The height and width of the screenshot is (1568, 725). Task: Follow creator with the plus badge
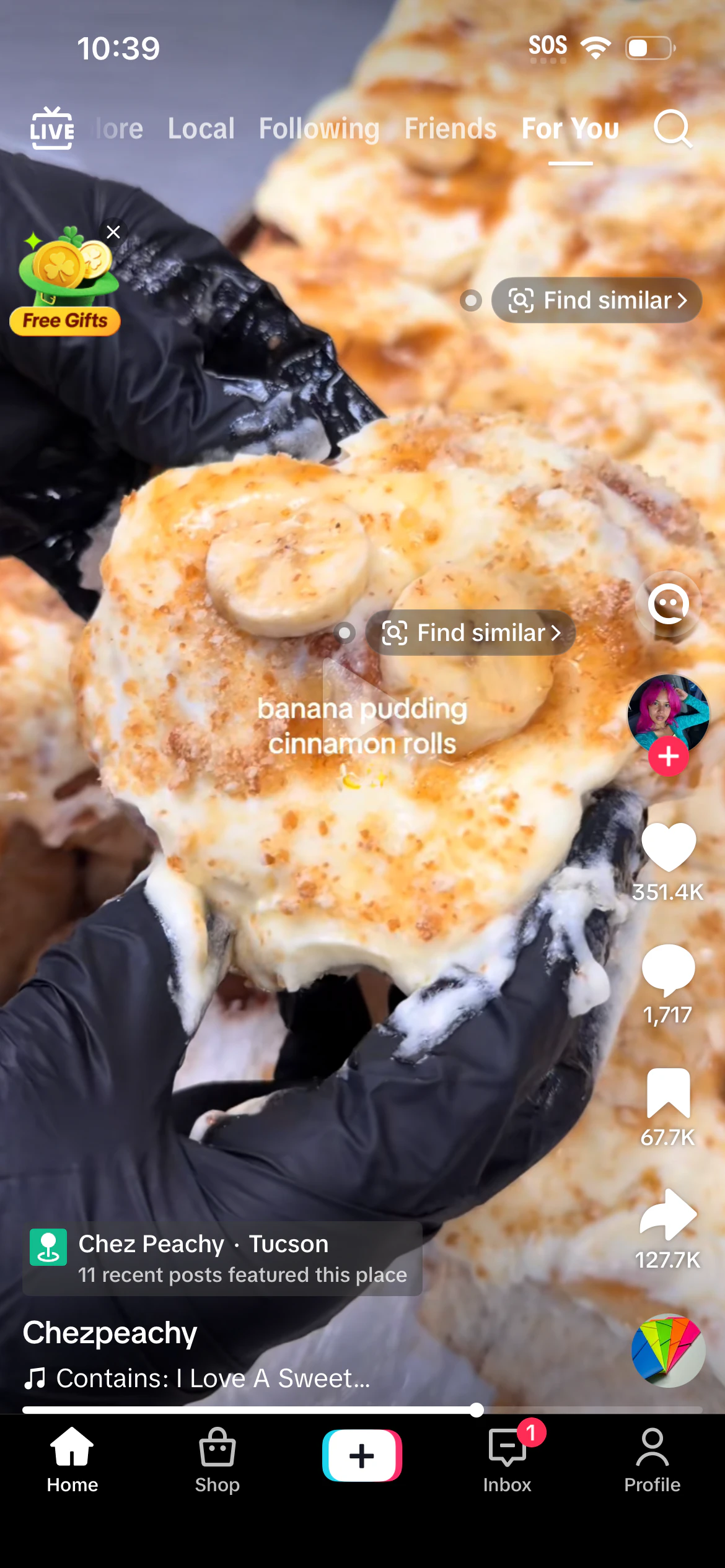tap(668, 756)
